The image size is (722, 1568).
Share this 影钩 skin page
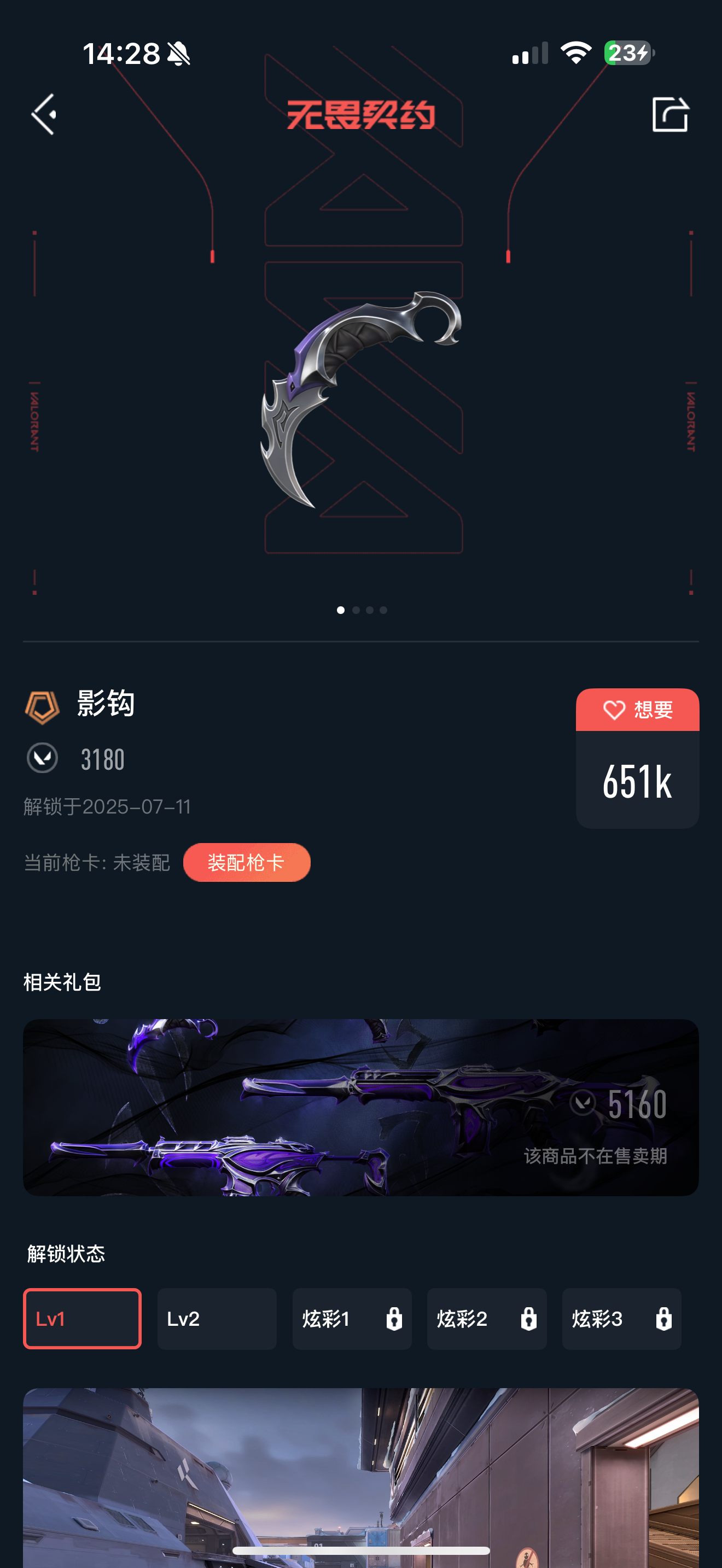pos(669,114)
